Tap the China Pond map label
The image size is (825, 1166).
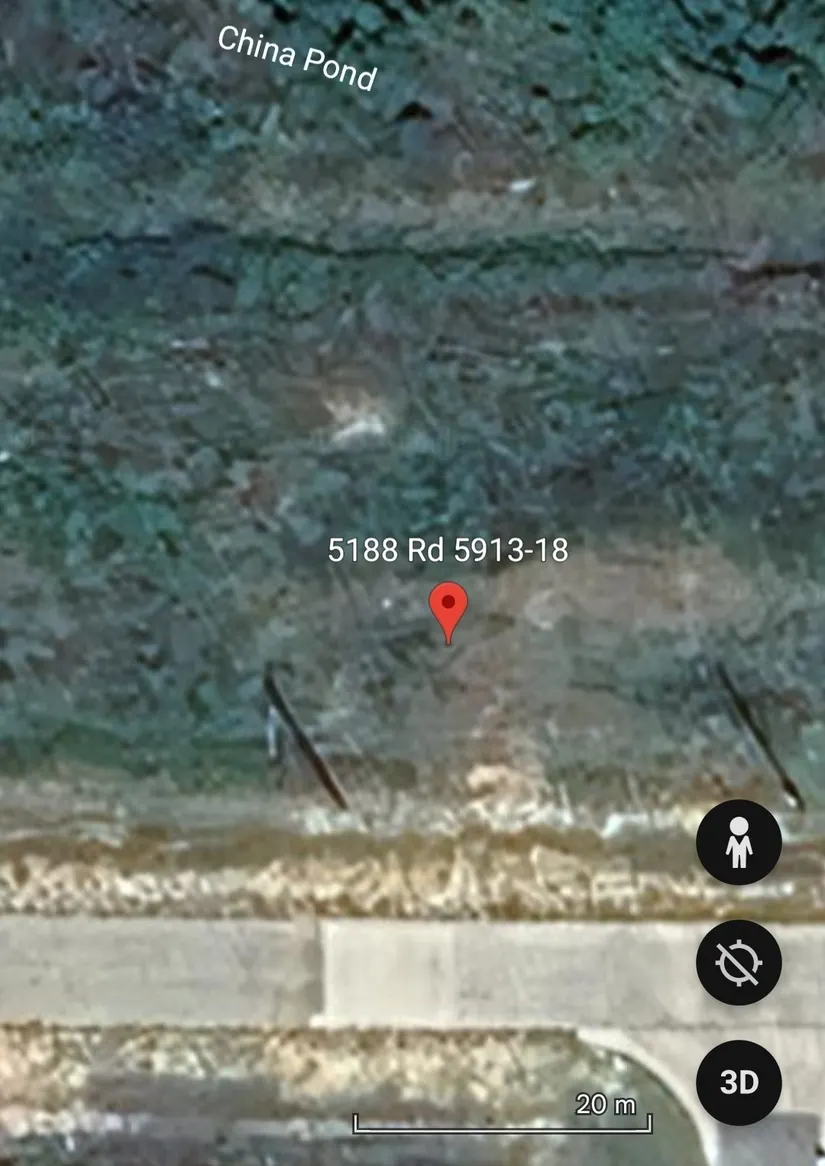296,58
